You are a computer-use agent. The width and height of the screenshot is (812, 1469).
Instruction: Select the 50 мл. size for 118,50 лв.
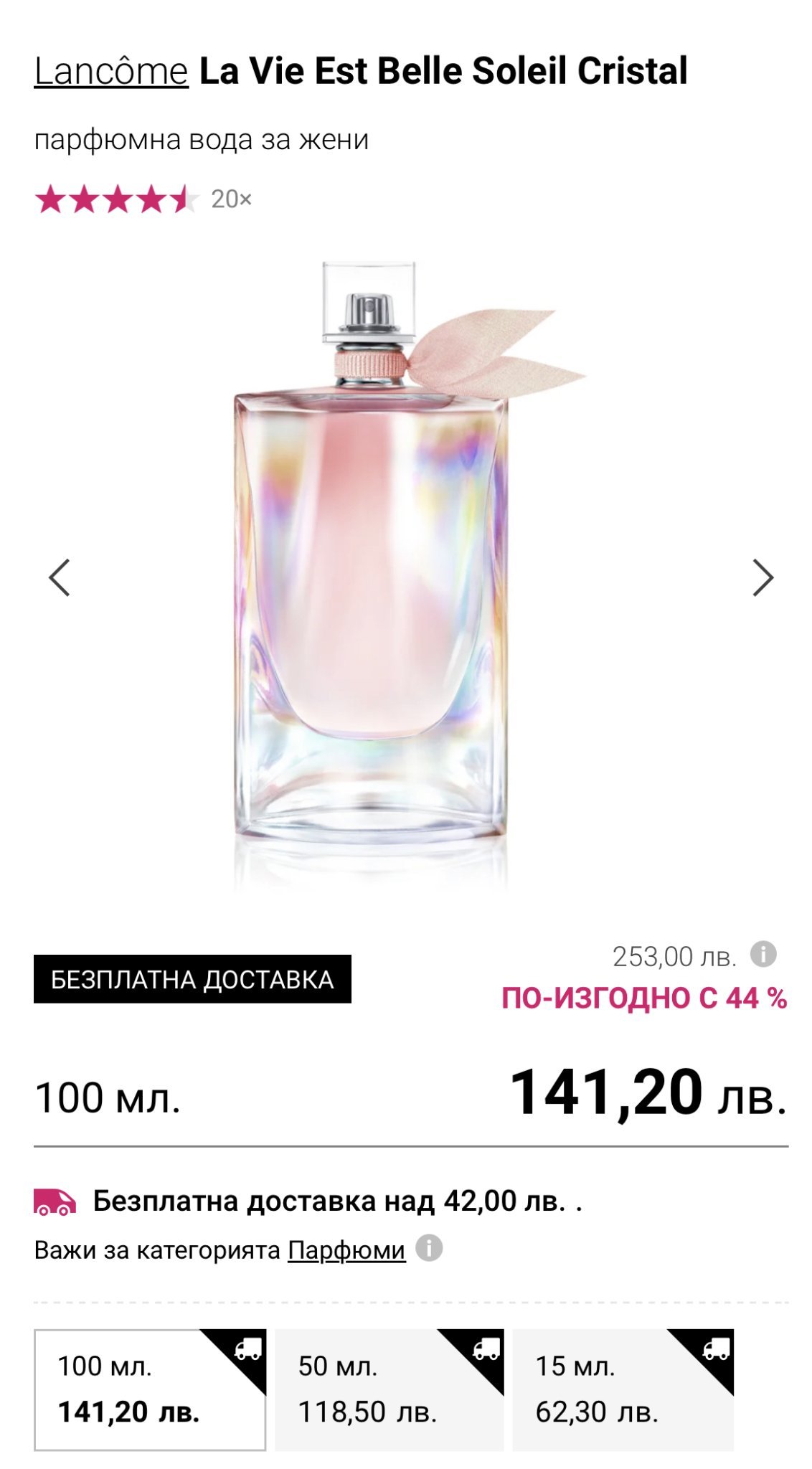390,1390
